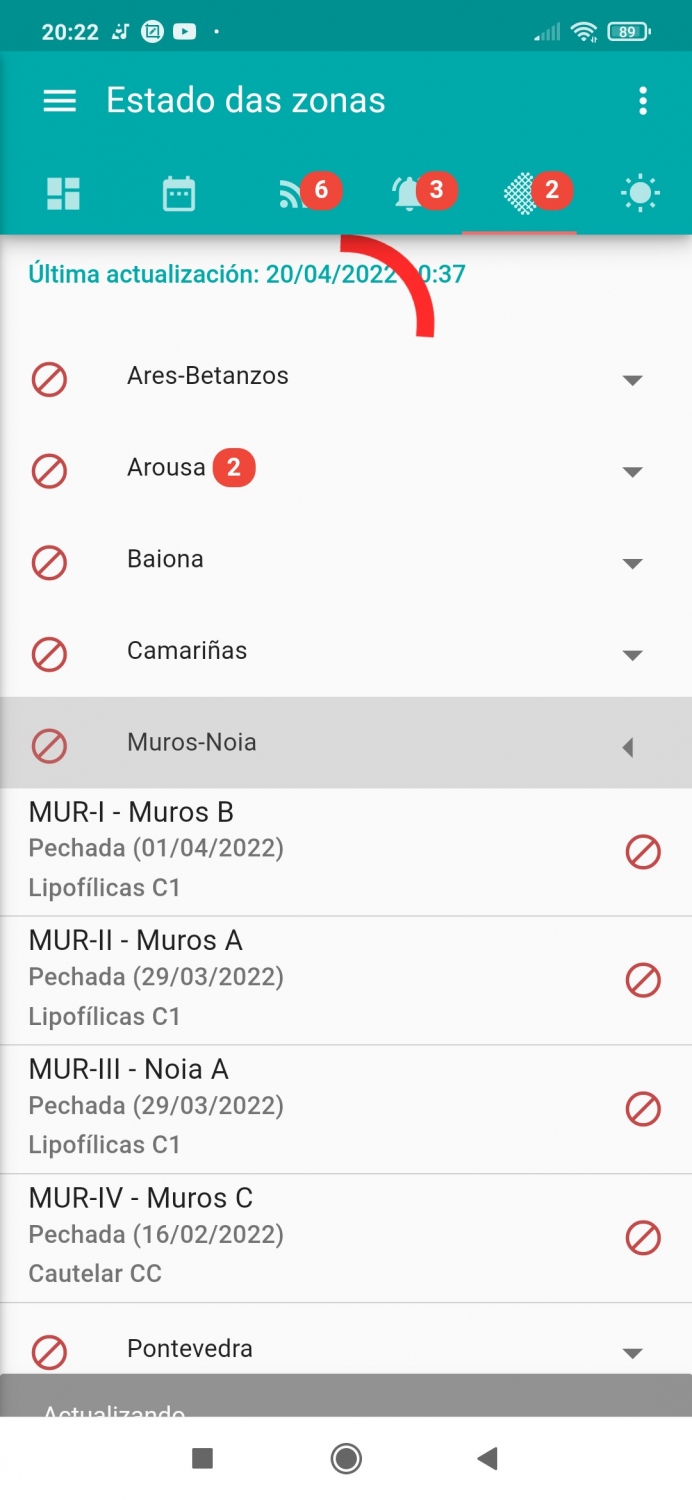The image size is (692, 1500).
Task: Open the alerts bell tab
Action: (408, 193)
